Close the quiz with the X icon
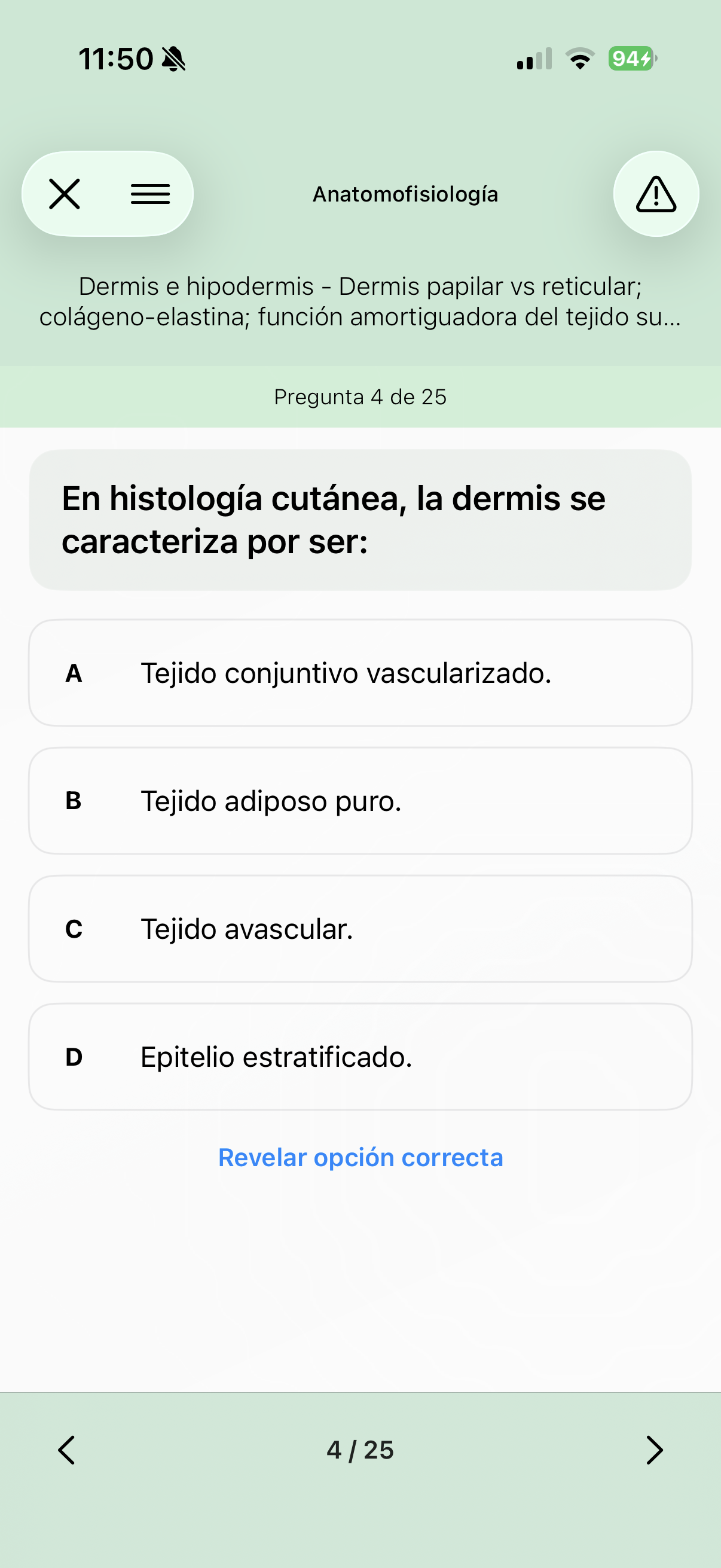 (65, 194)
